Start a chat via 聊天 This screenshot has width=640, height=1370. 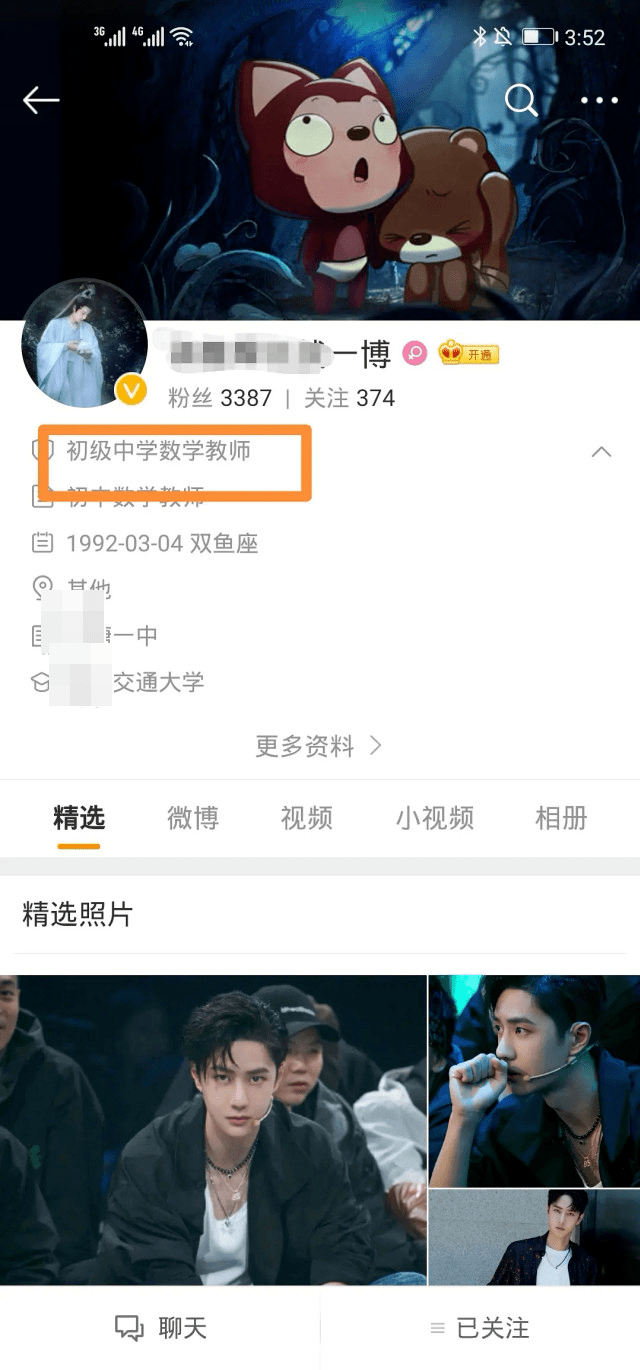(x=160, y=1328)
